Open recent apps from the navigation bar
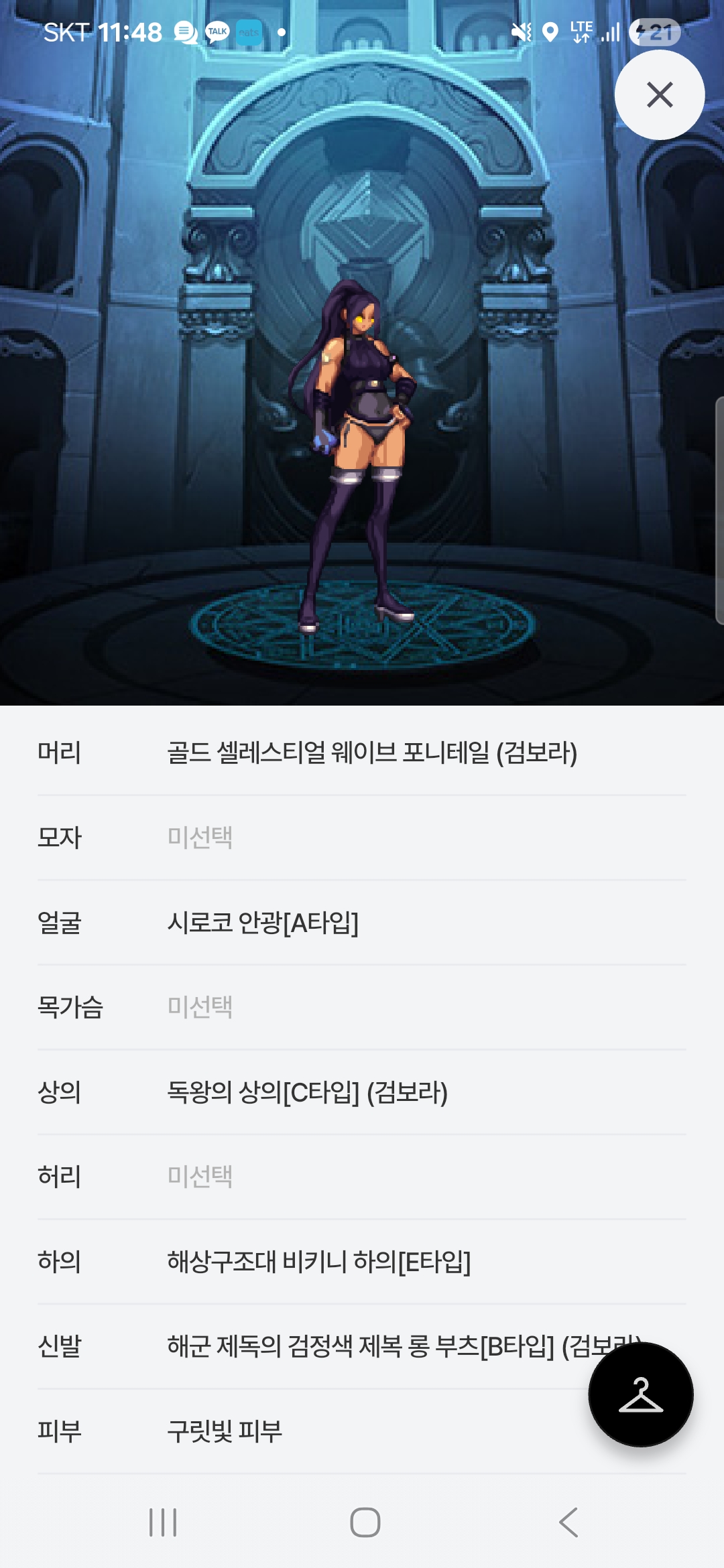The image size is (724, 1568). (x=163, y=1522)
